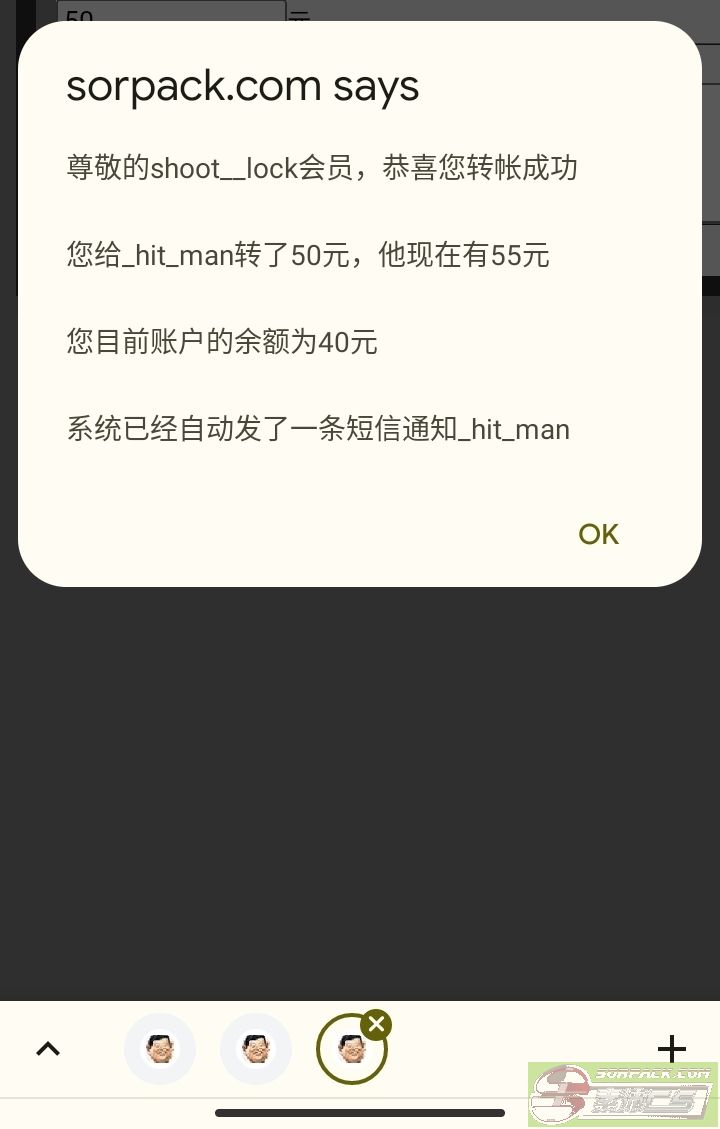
Task: Switch to the first browser tab
Action: coord(160,1049)
